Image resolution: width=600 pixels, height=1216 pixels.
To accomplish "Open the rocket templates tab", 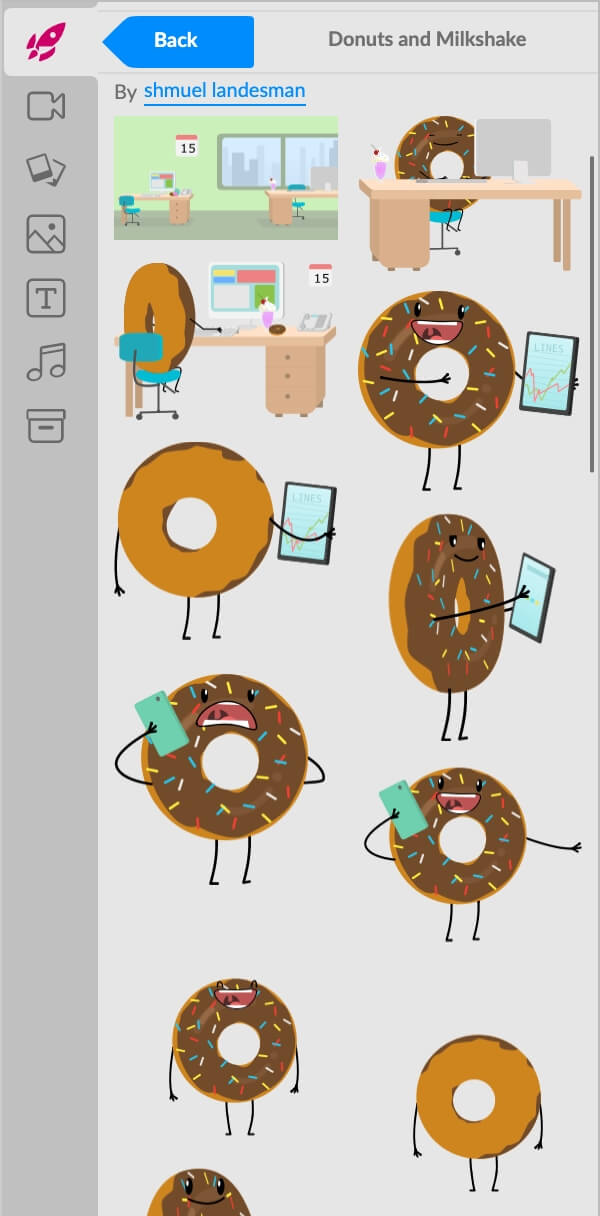I will coord(46,41).
